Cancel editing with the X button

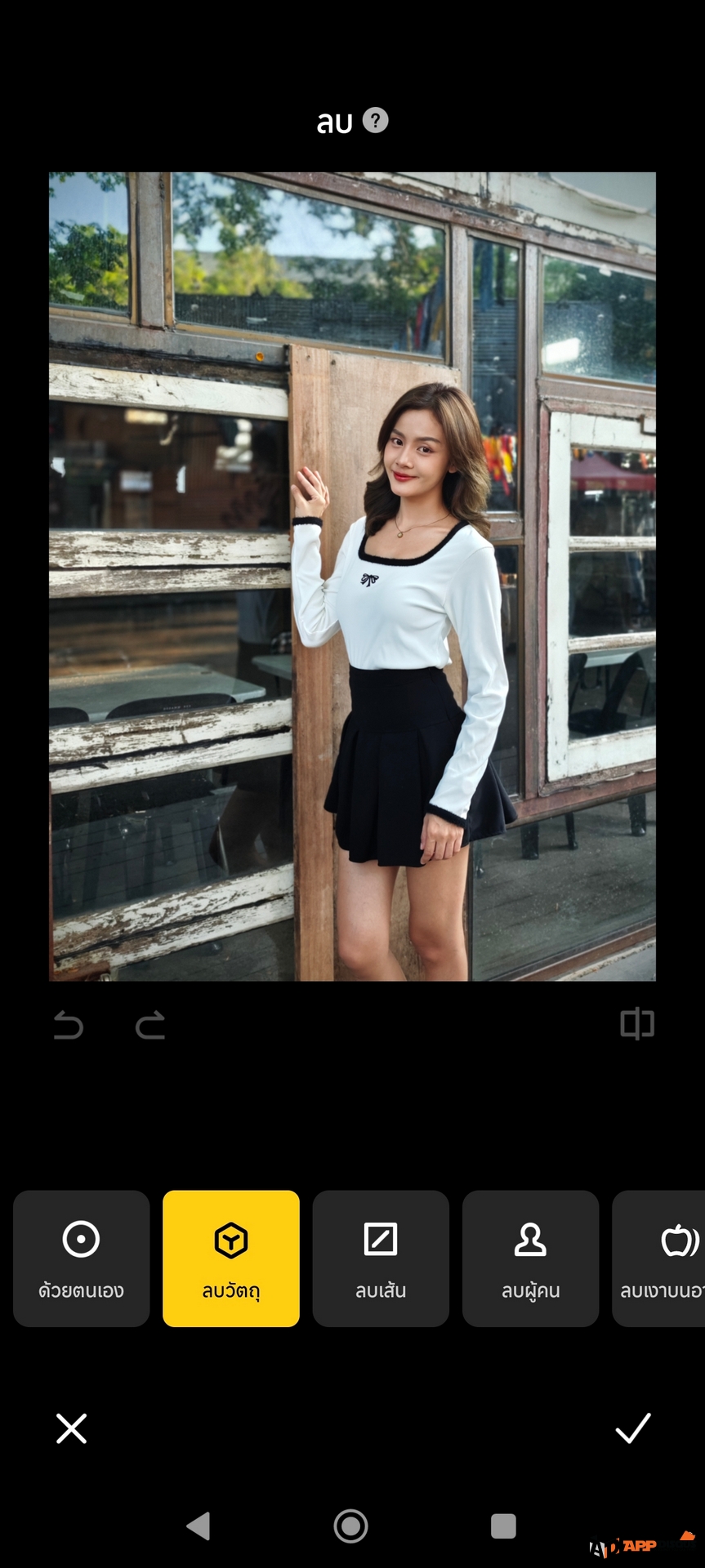point(72,1428)
